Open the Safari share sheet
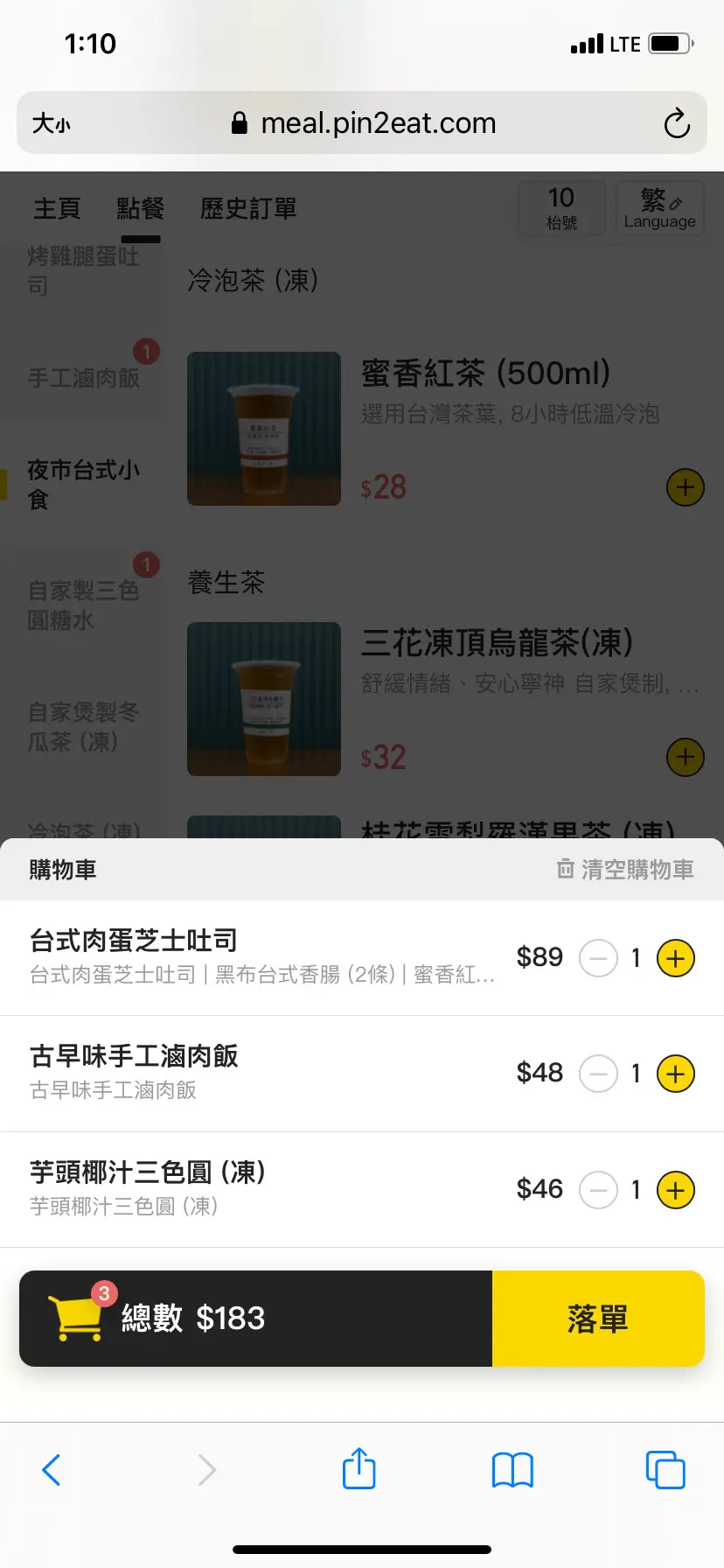Viewport: 724px width, 1568px height. coord(359,1468)
